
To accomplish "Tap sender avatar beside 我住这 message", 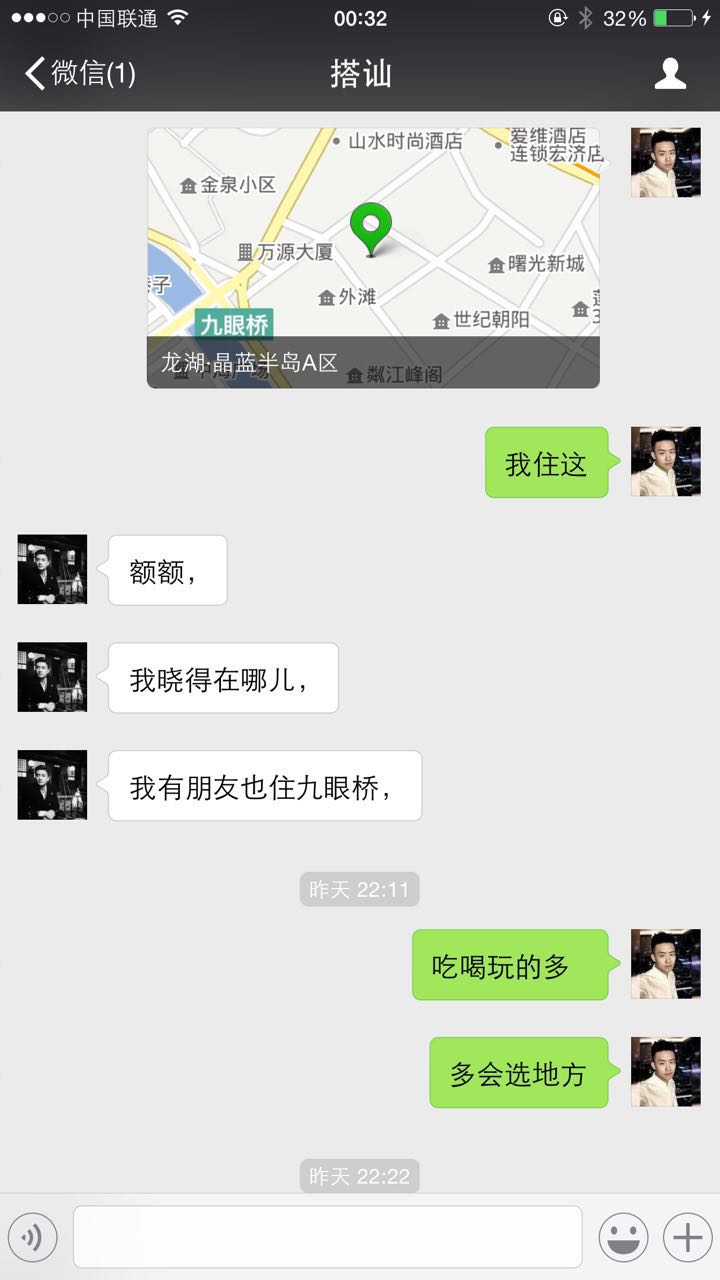I will [x=665, y=462].
